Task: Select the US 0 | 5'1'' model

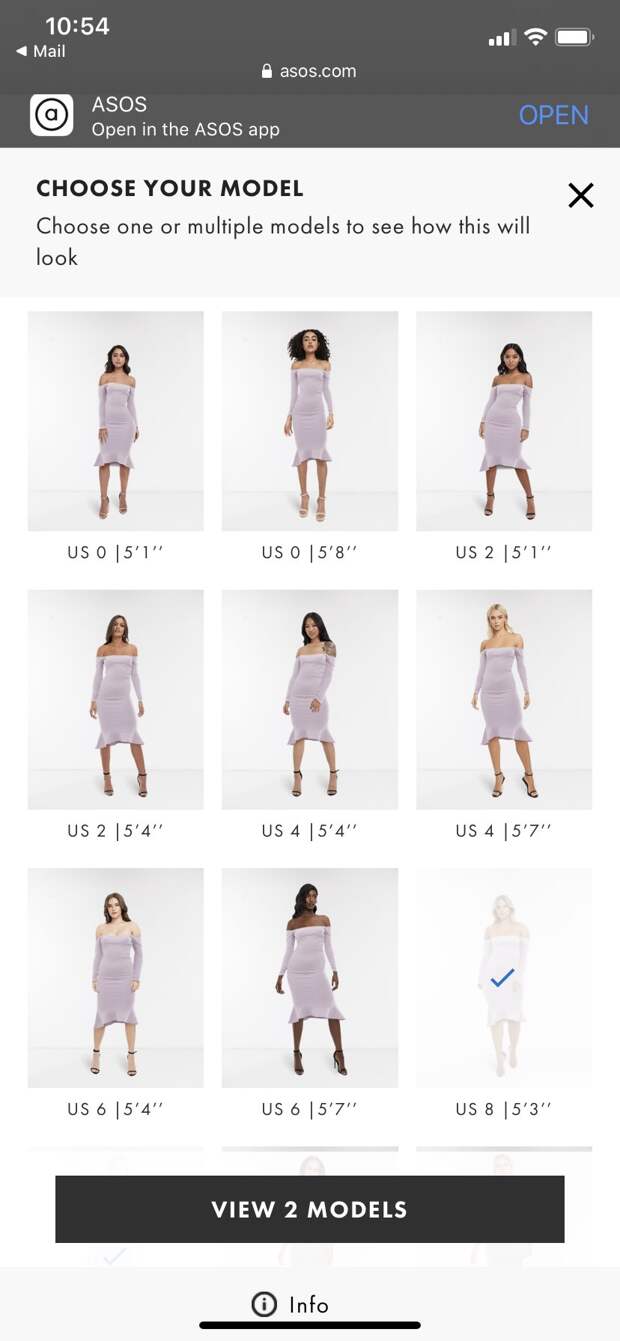Action: point(115,421)
